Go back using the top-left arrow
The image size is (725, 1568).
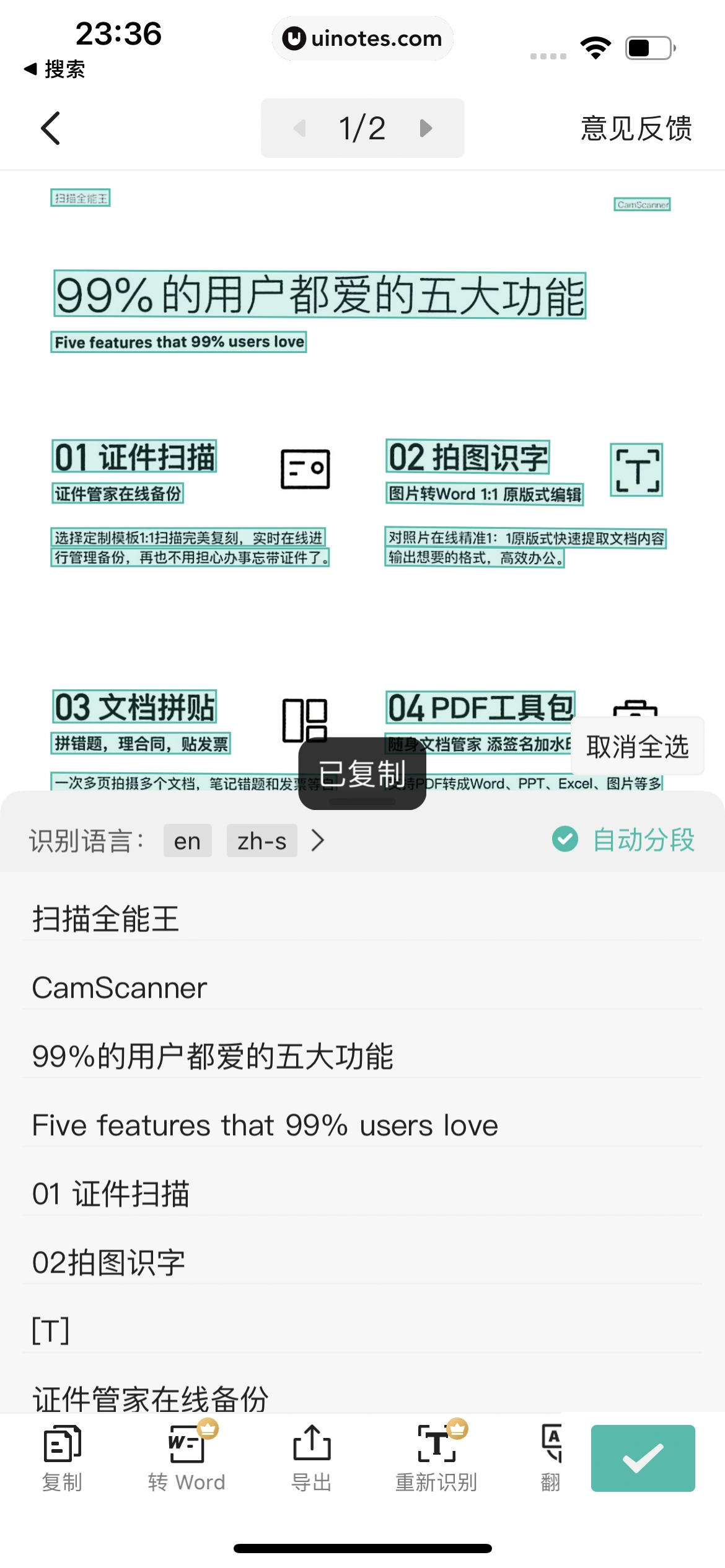click(x=51, y=128)
